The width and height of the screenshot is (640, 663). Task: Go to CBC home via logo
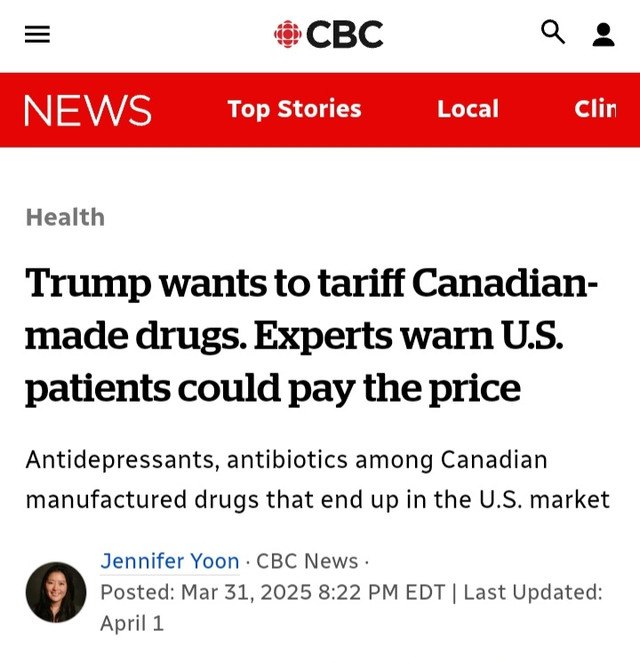click(x=328, y=35)
